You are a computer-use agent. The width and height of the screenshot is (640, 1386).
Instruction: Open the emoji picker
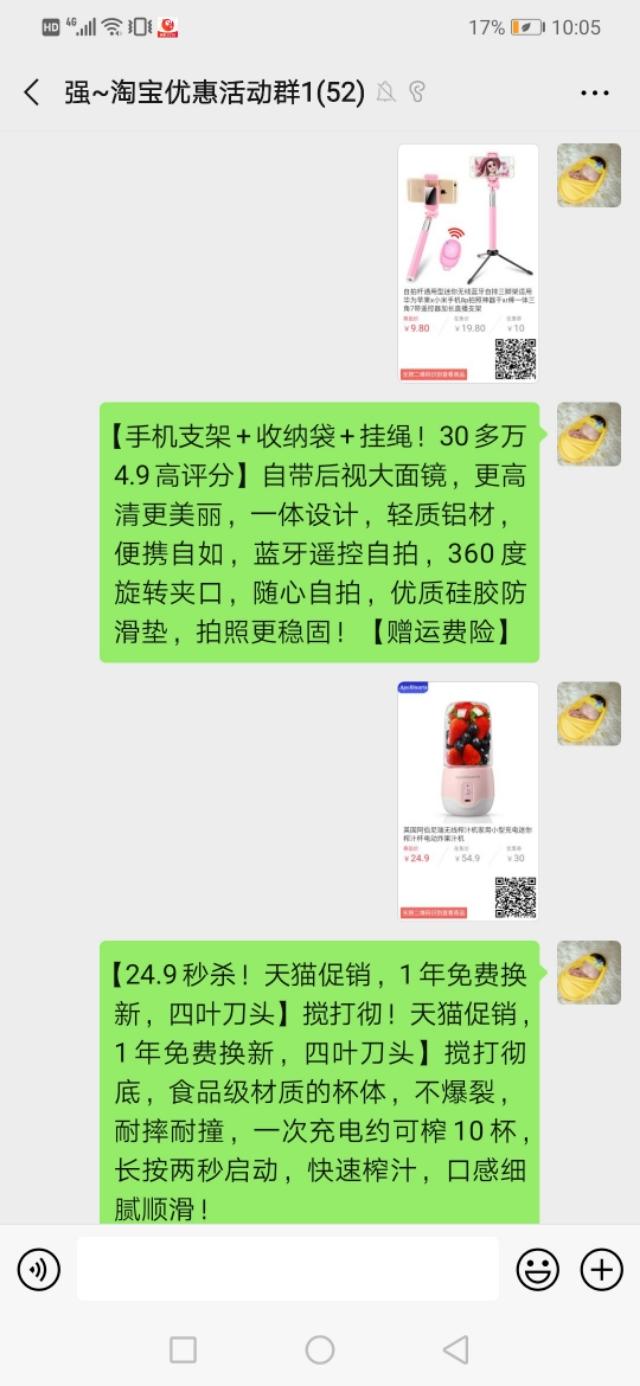(x=537, y=1270)
